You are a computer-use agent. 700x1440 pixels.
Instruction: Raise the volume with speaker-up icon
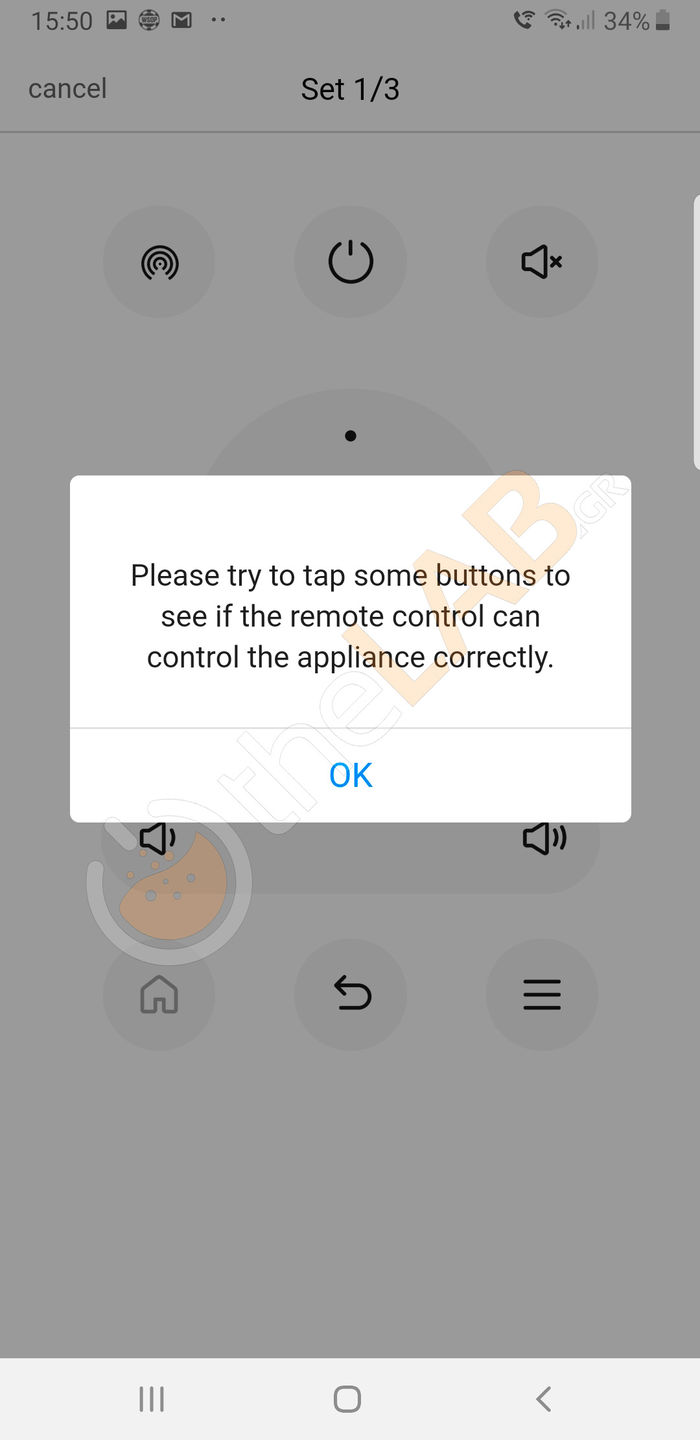[544, 838]
